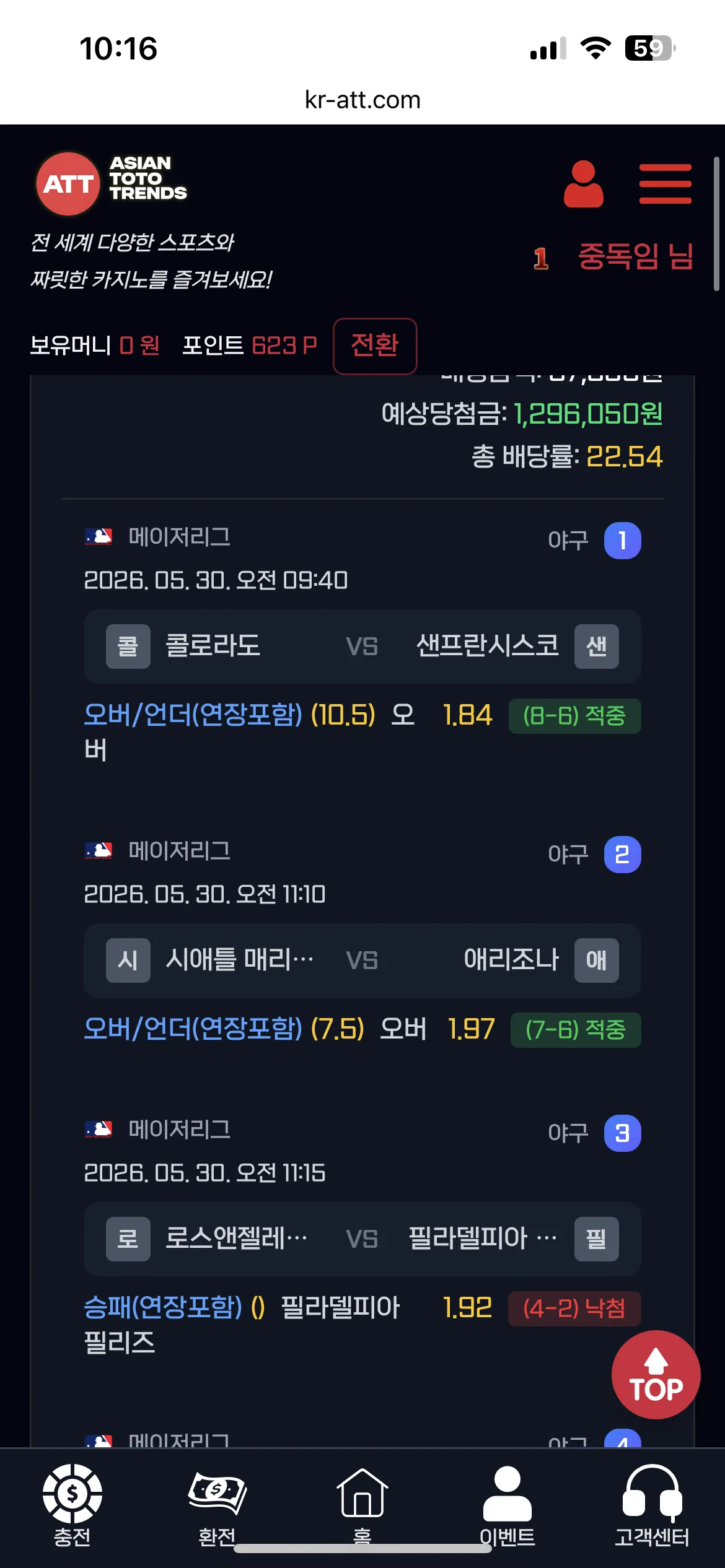The height and width of the screenshot is (1568, 725).
Task: Switch to the 홈 home tab
Action: tap(362, 1506)
